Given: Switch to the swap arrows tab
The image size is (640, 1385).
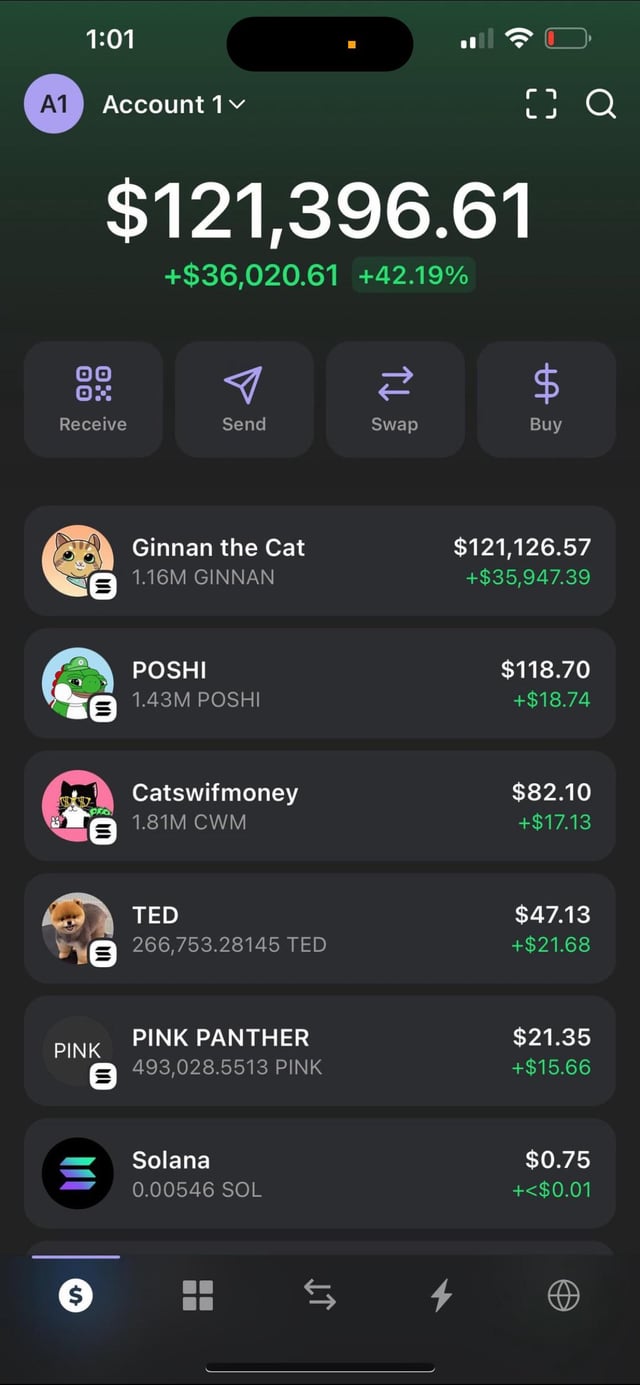Looking at the screenshot, I should click(x=320, y=1296).
